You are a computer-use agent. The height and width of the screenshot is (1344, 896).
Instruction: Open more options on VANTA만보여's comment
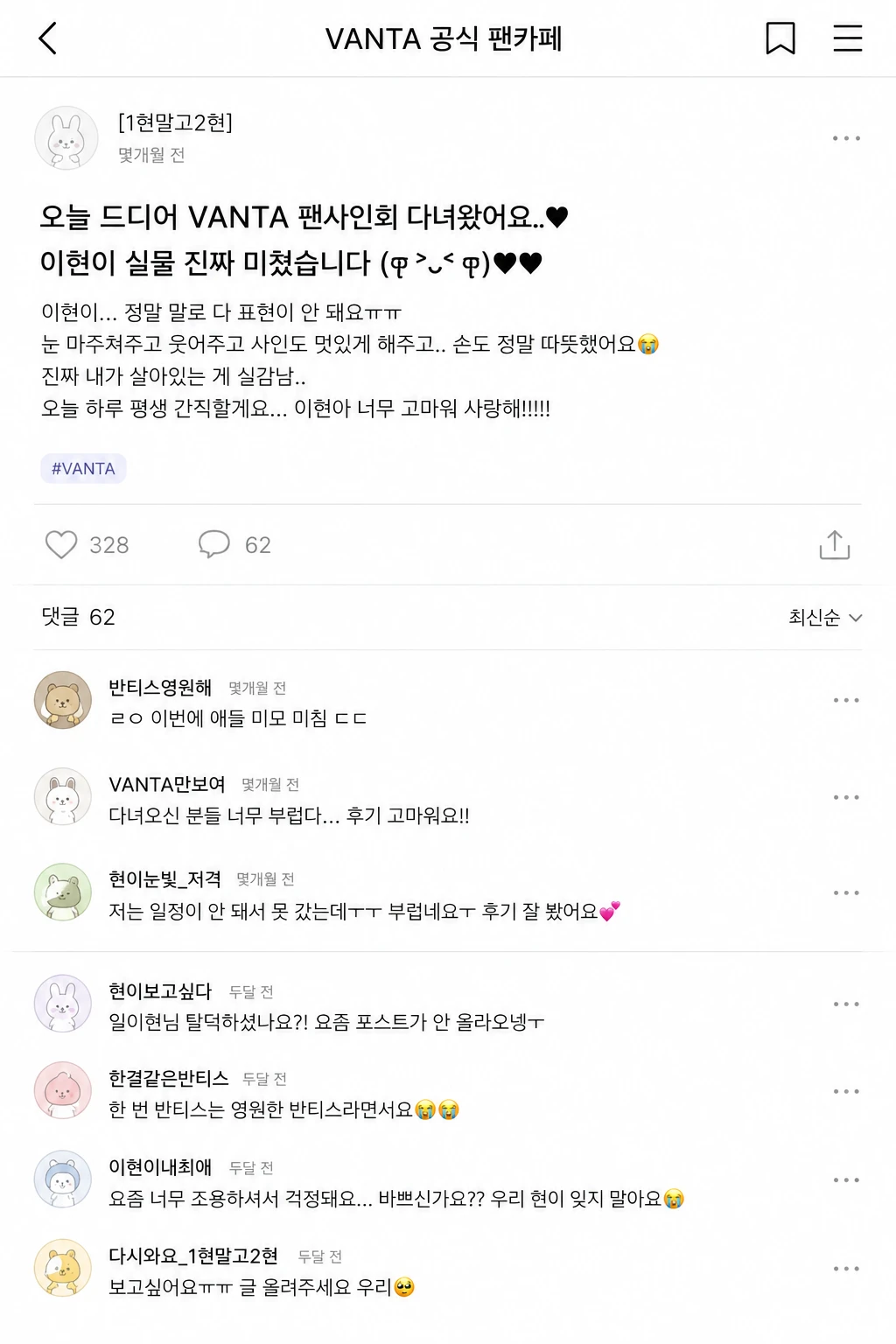pos(846,797)
